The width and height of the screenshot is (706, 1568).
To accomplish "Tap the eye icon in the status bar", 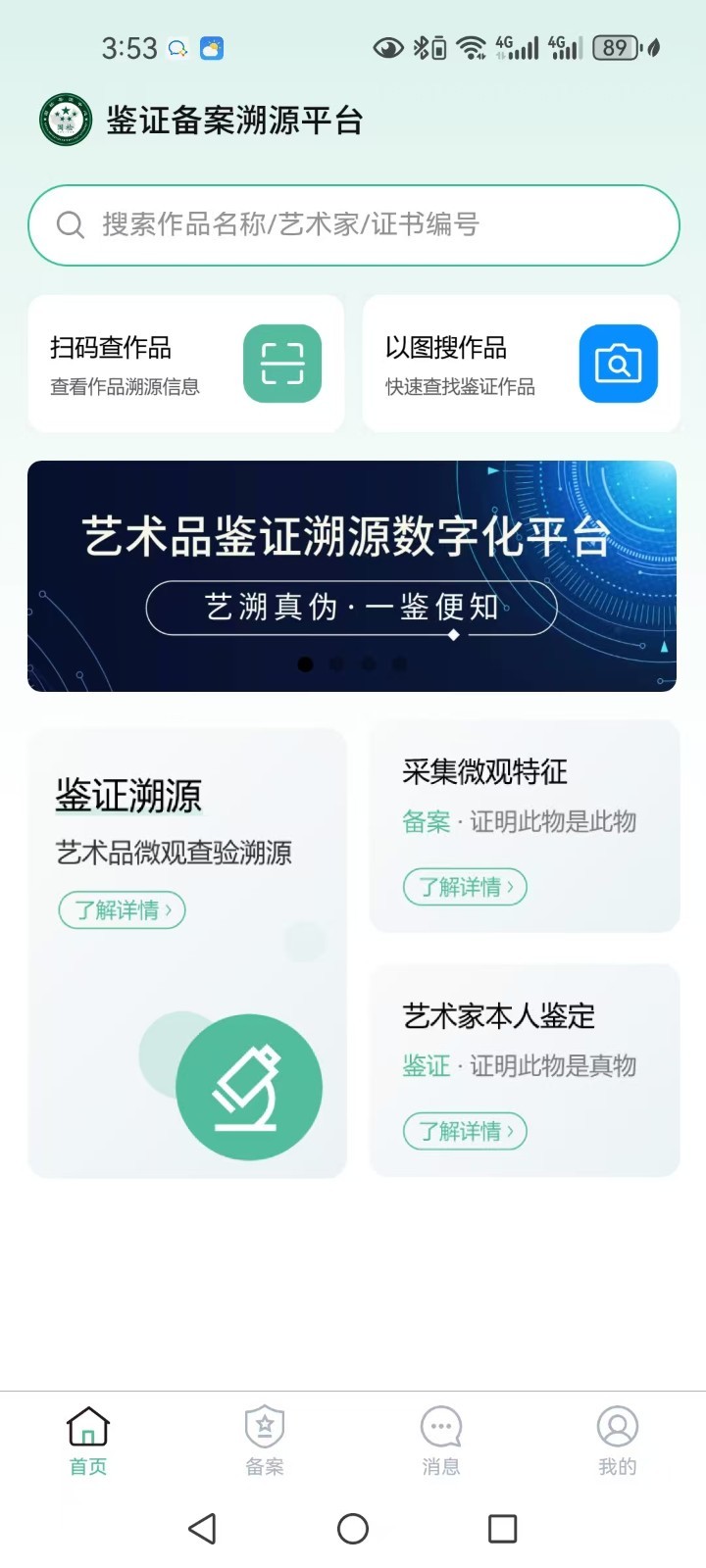I will (388, 46).
